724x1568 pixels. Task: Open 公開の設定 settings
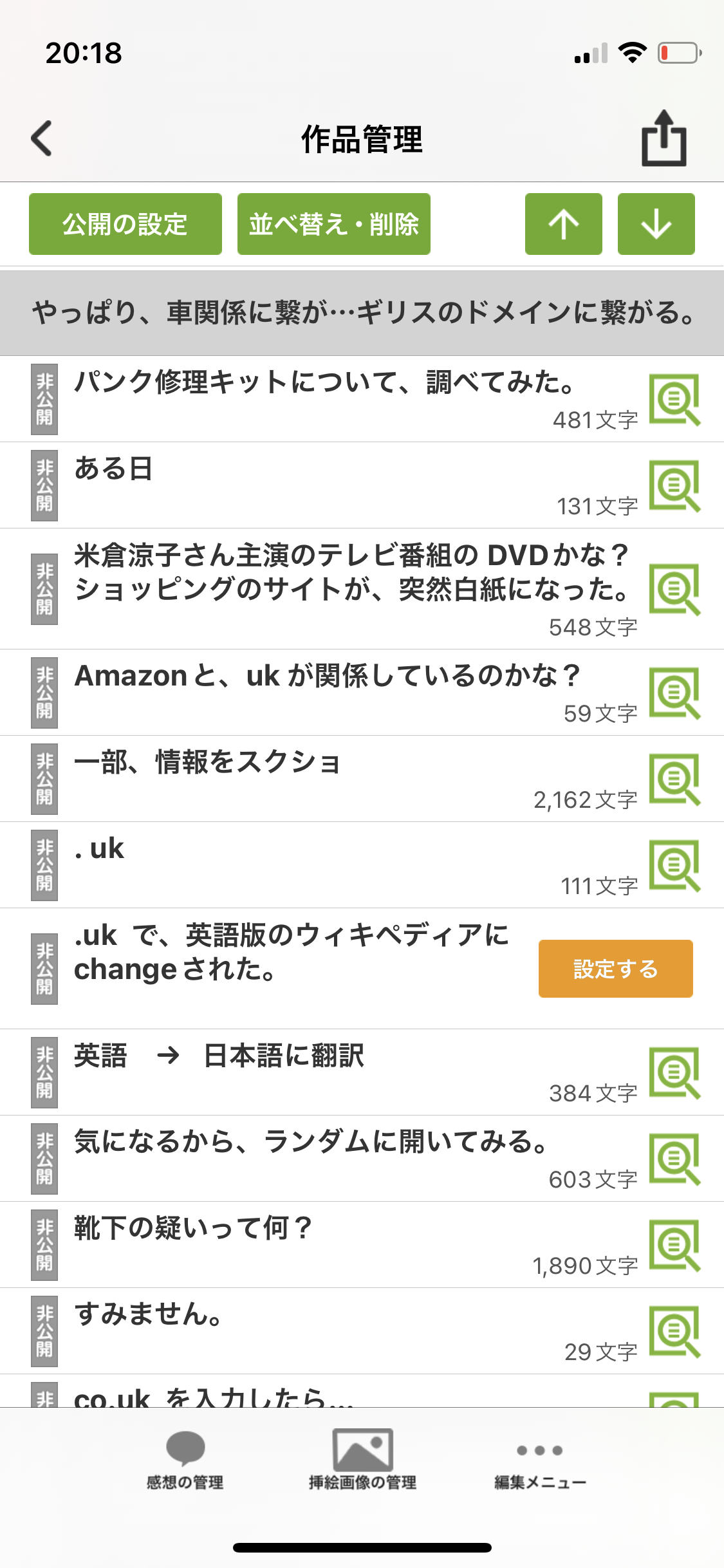point(125,224)
